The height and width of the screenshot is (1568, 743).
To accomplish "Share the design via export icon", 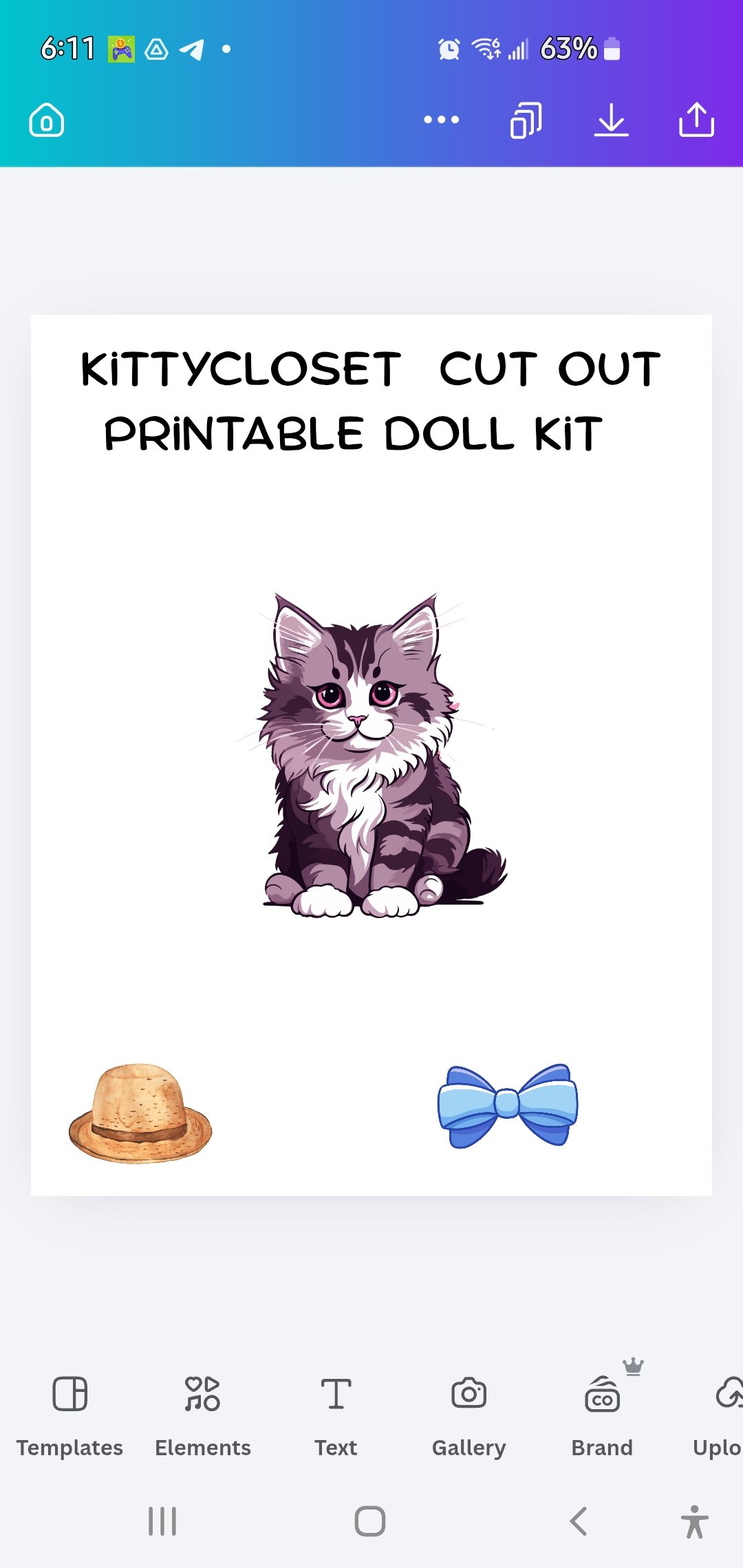I will tap(696, 120).
